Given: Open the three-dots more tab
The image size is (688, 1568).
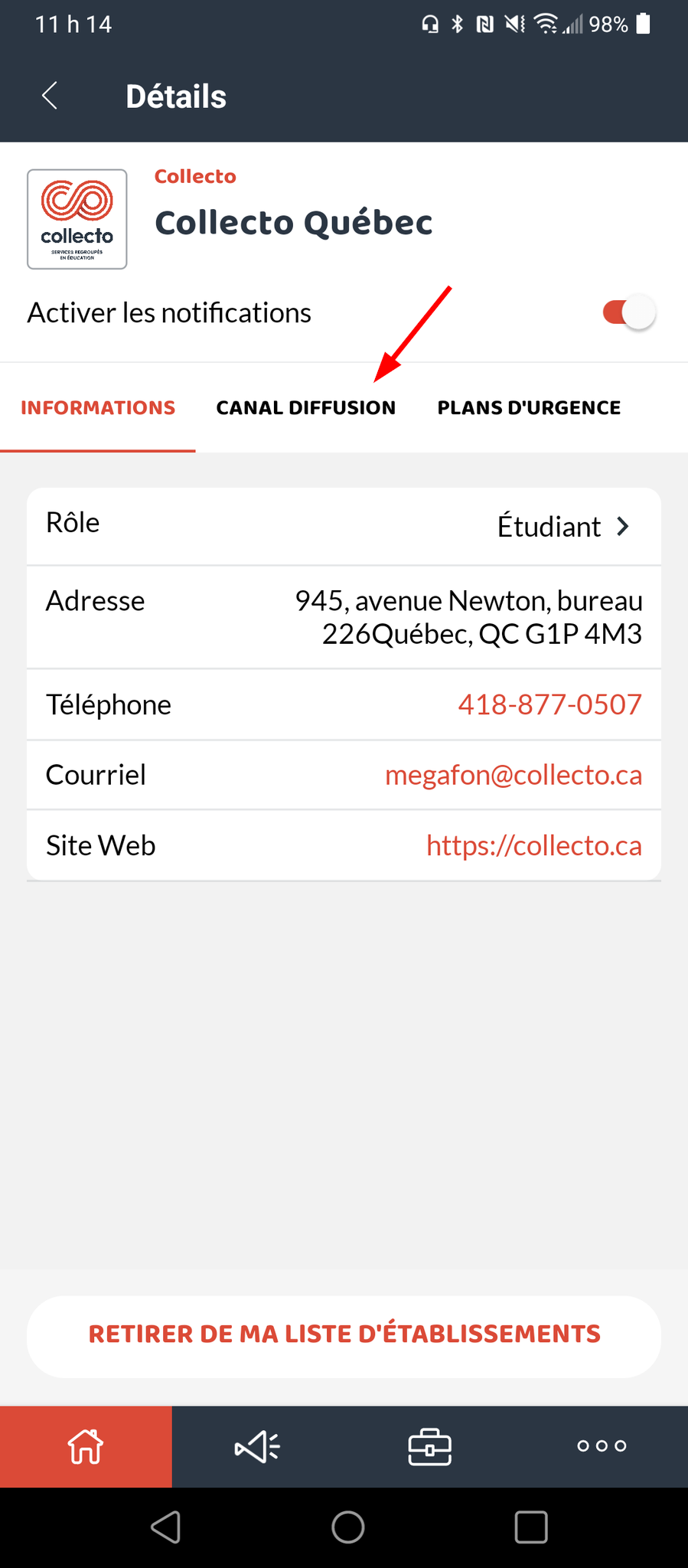Looking at the screenshot, I should click(602, 1446).
